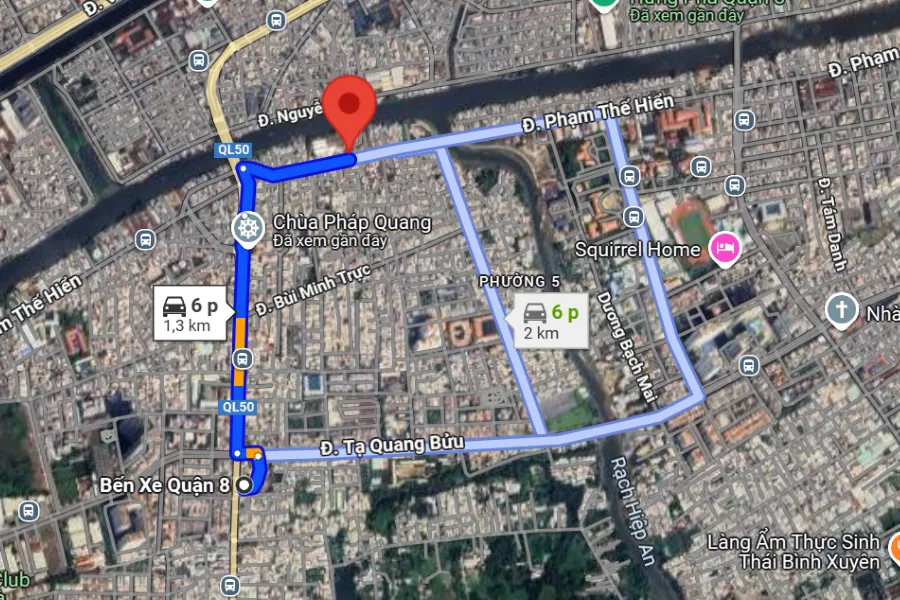Open Chùa Pháp Quang place marker
Image resolution: width=900 pixels, height=600 pixels.
click(x=246, y=228)
